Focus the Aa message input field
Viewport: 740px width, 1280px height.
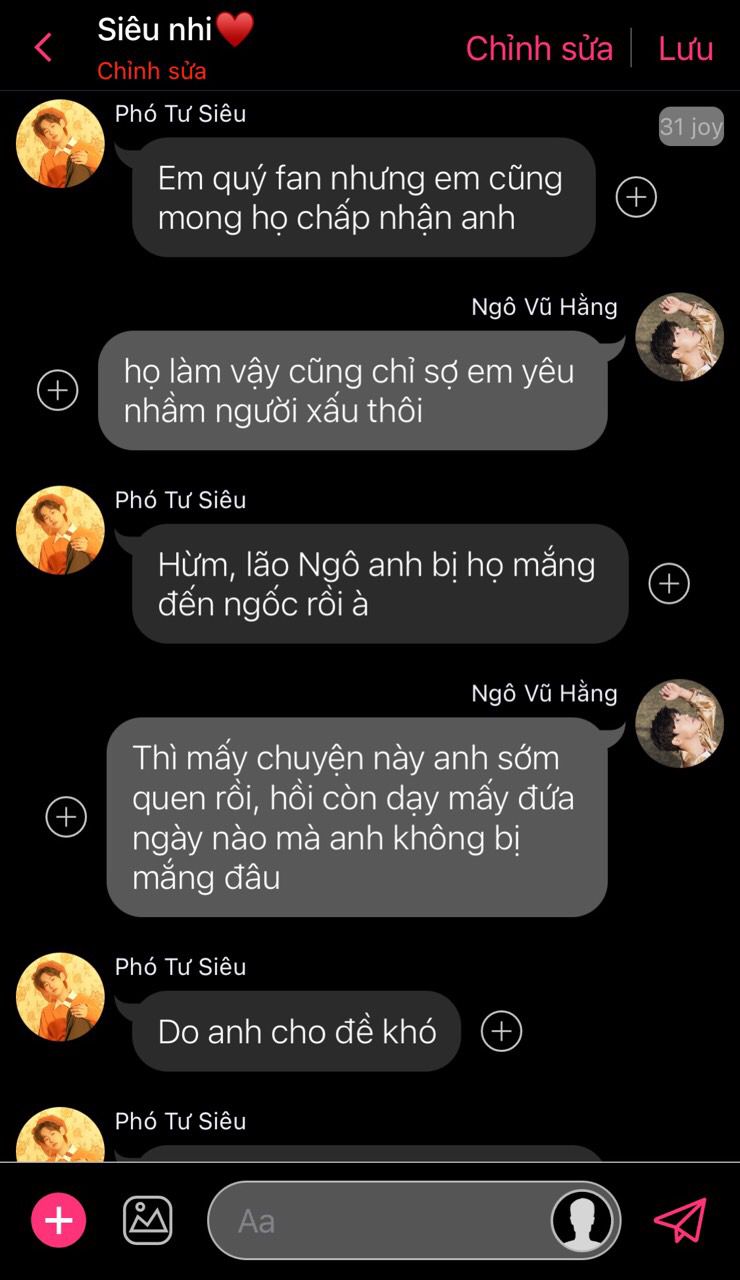pos(380,1221)
